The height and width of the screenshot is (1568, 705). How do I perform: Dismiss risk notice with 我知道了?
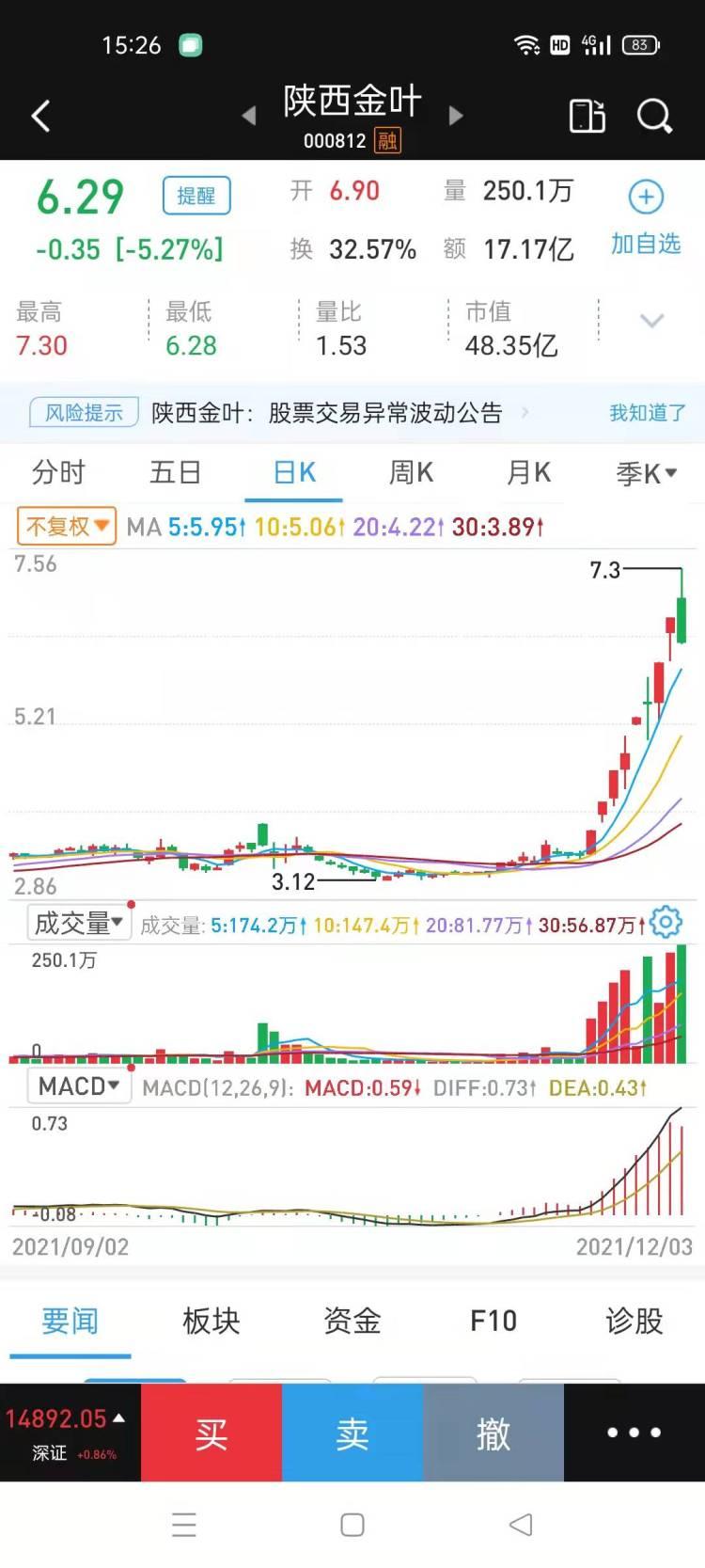648,413
